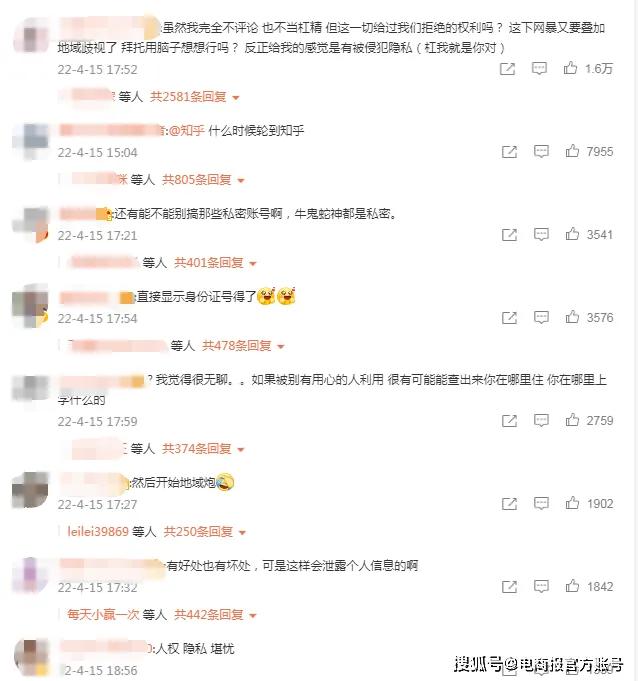Like the comment with 3576 likes
The image size is (638, 681).
pyautogui.click(x=572, y=318)
